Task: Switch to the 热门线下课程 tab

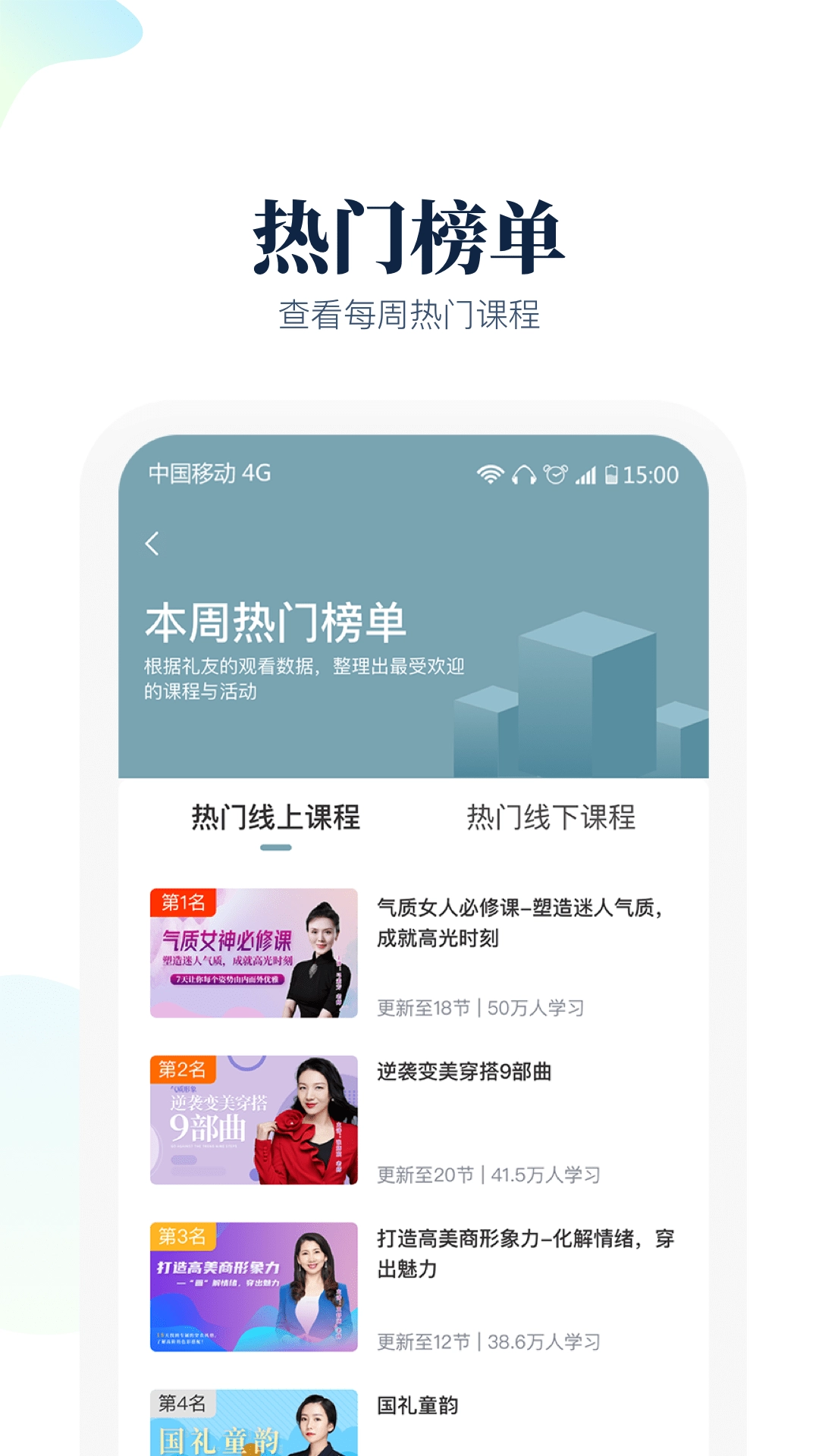Action: (549, 817)
